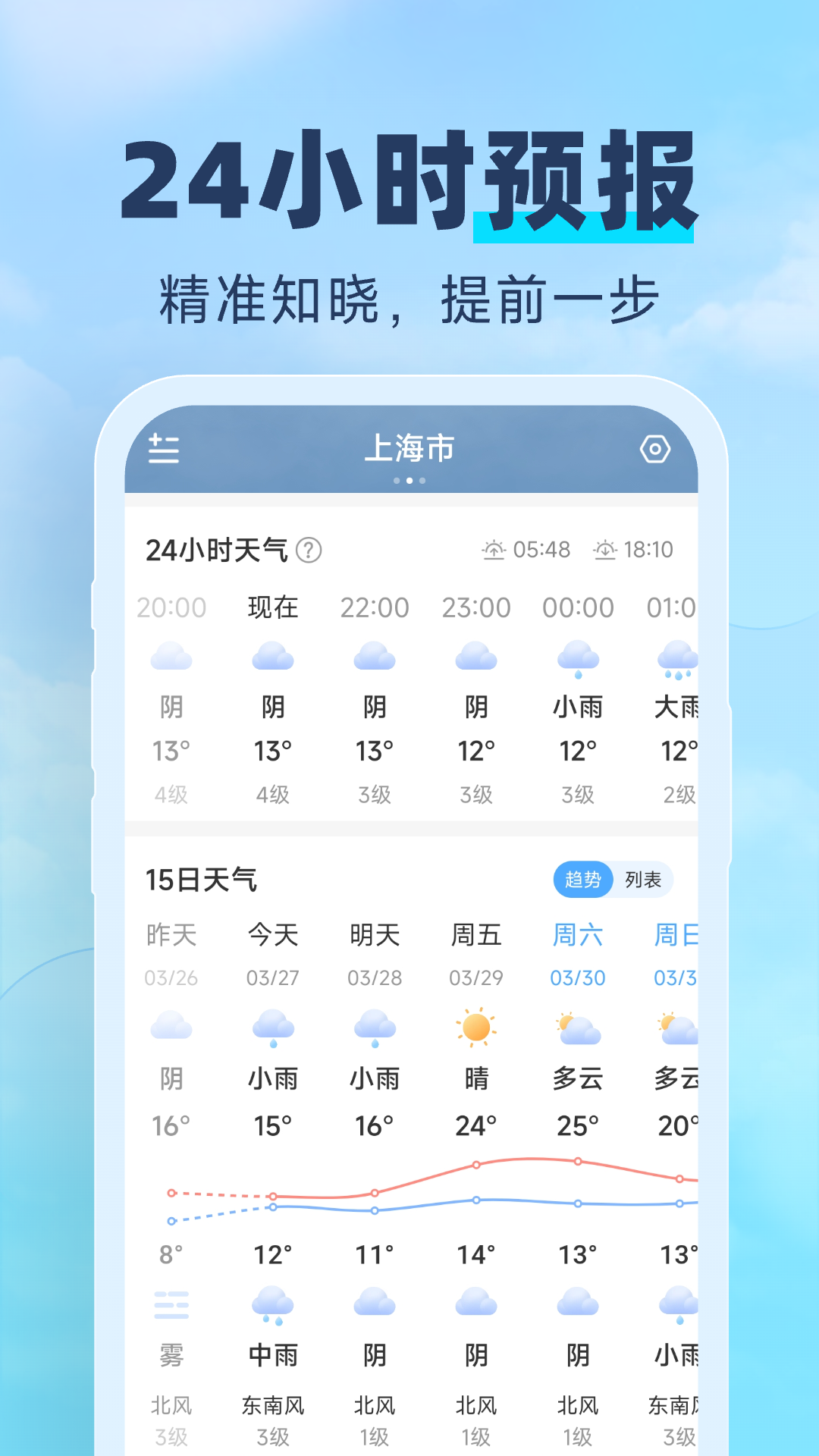819x1456 pixels.
Task: Expand 今天 daily forecast column
Action: (x=274, y=936)
